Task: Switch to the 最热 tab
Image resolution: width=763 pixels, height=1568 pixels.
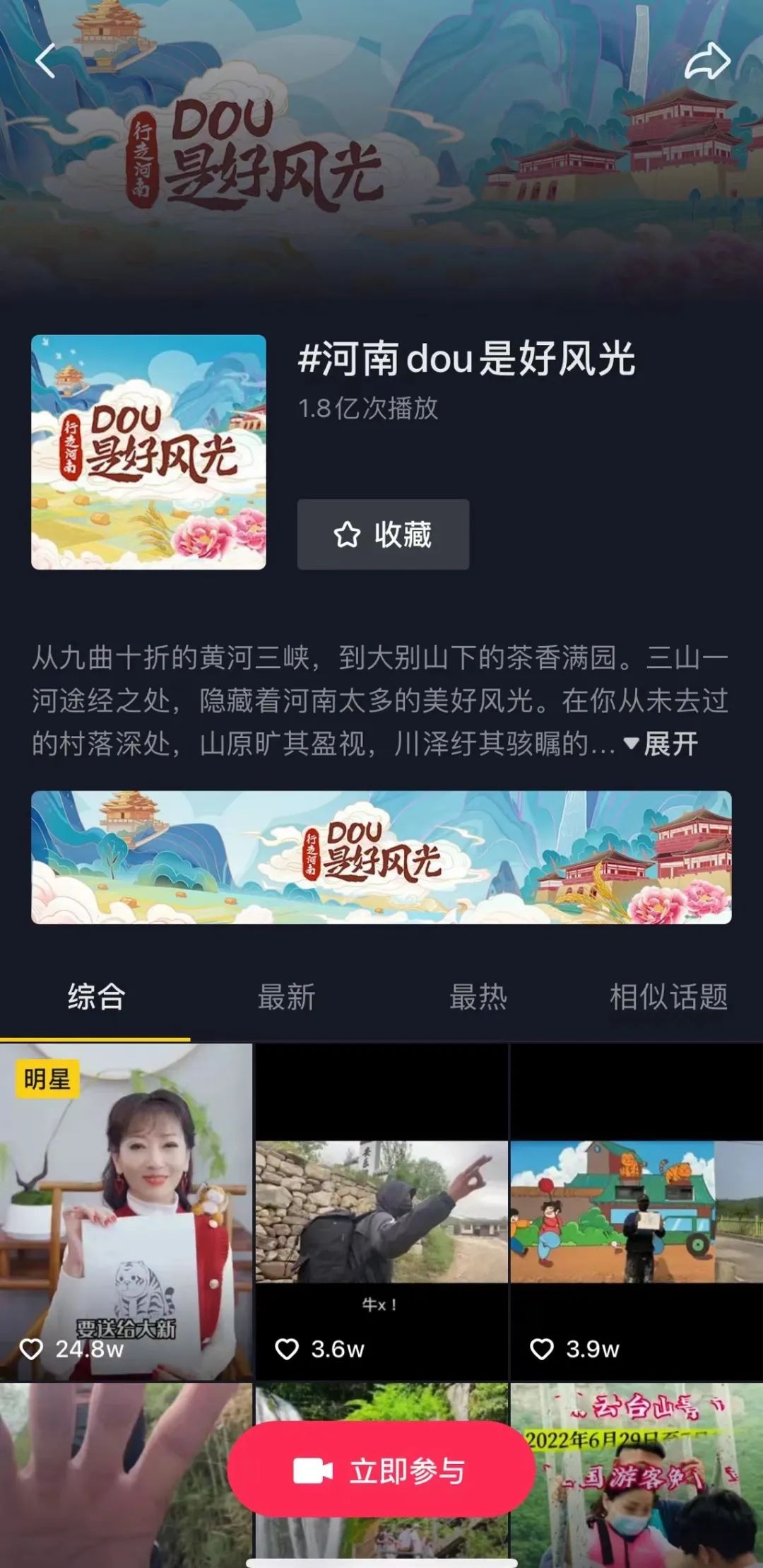Action: [x=478, y=997]
